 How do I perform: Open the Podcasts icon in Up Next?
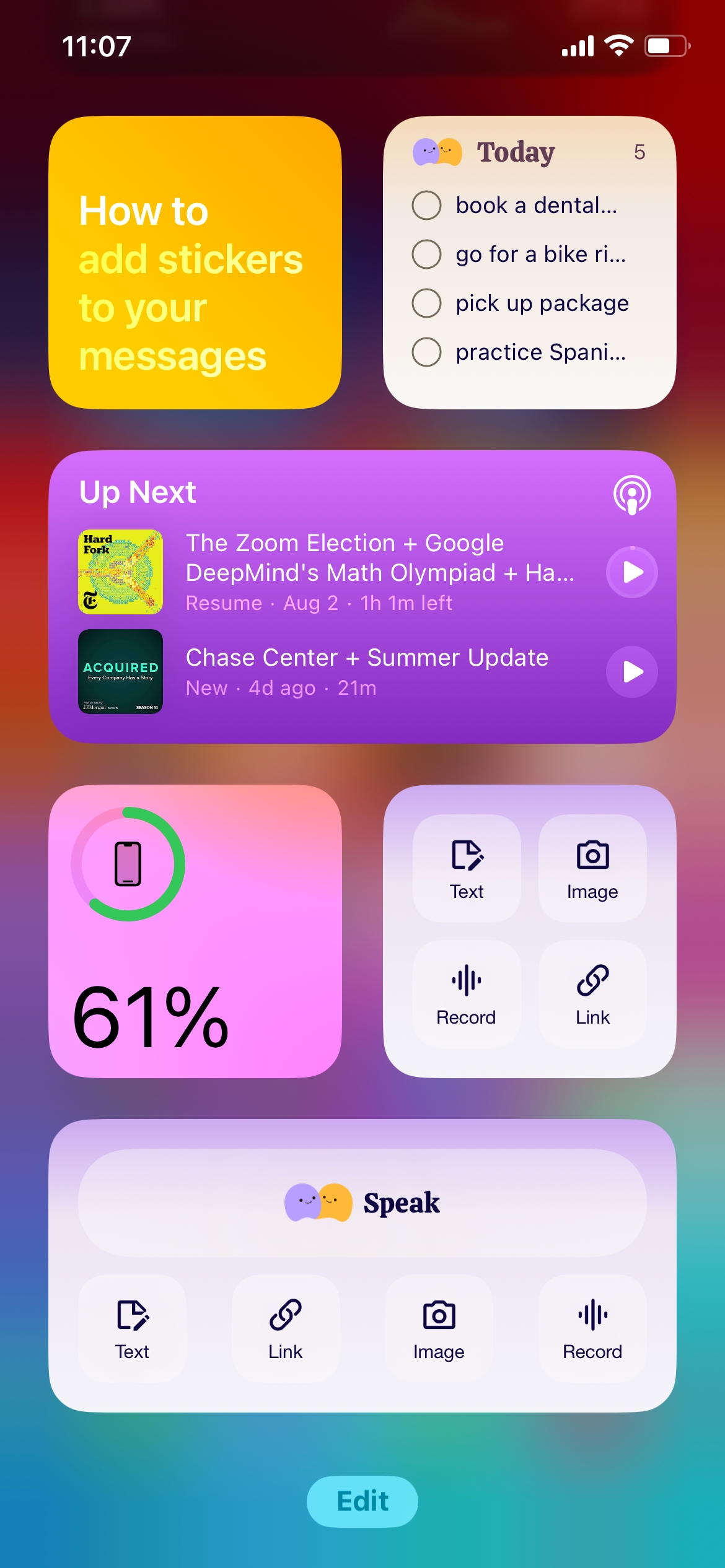click(631, 495)
